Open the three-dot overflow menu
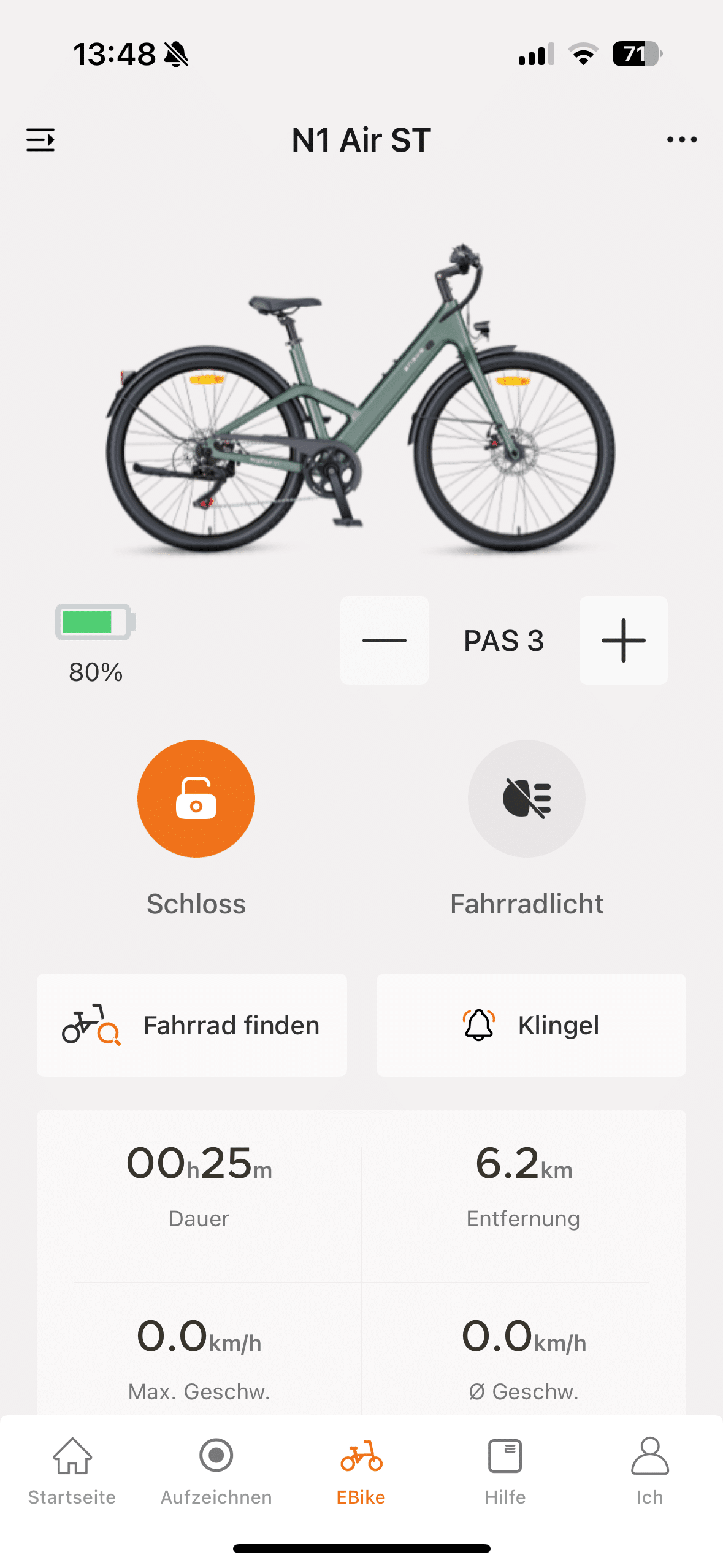723x1568 pixels. [682, 140]
